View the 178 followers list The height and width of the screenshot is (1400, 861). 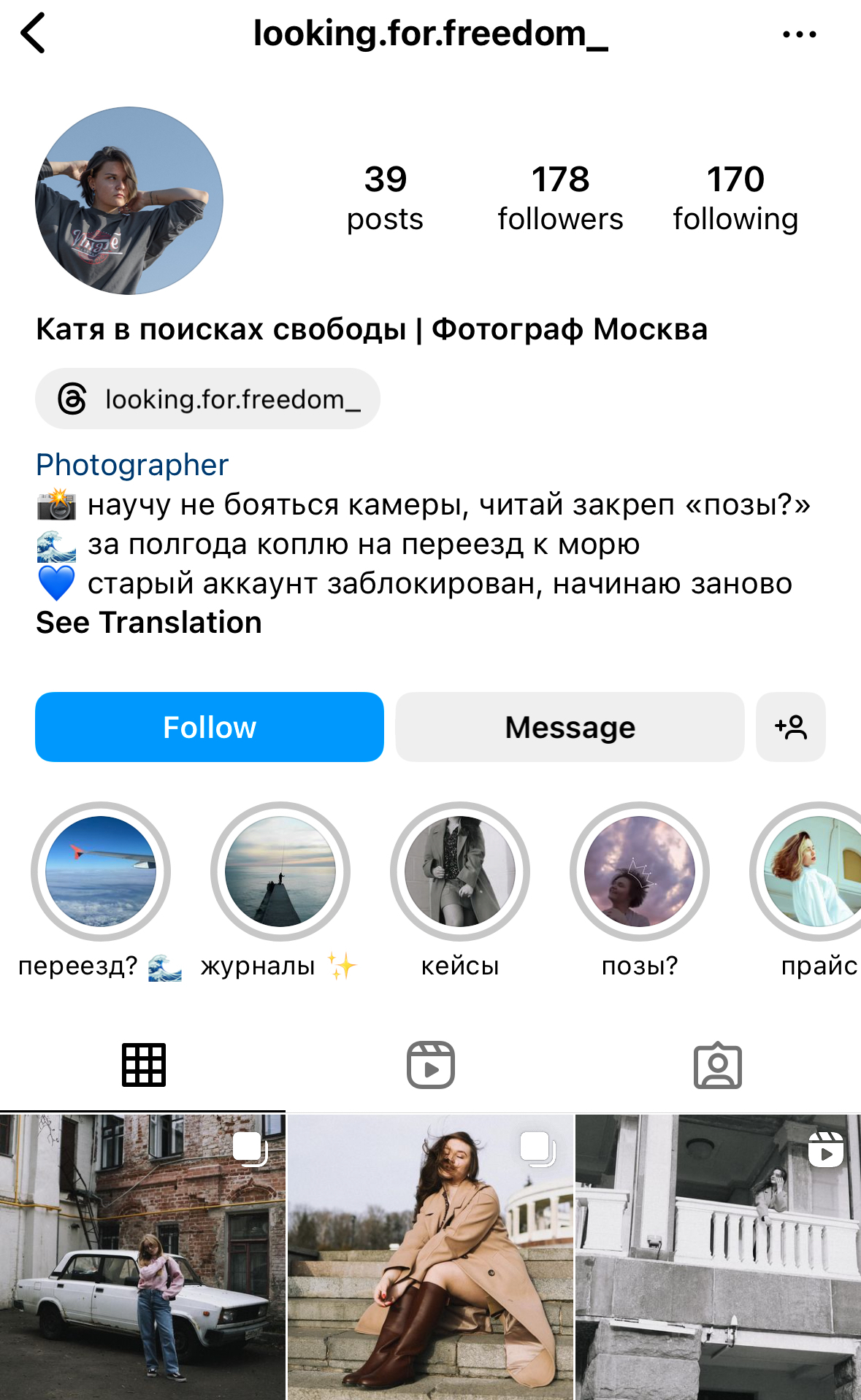click(x=560, y=198)
